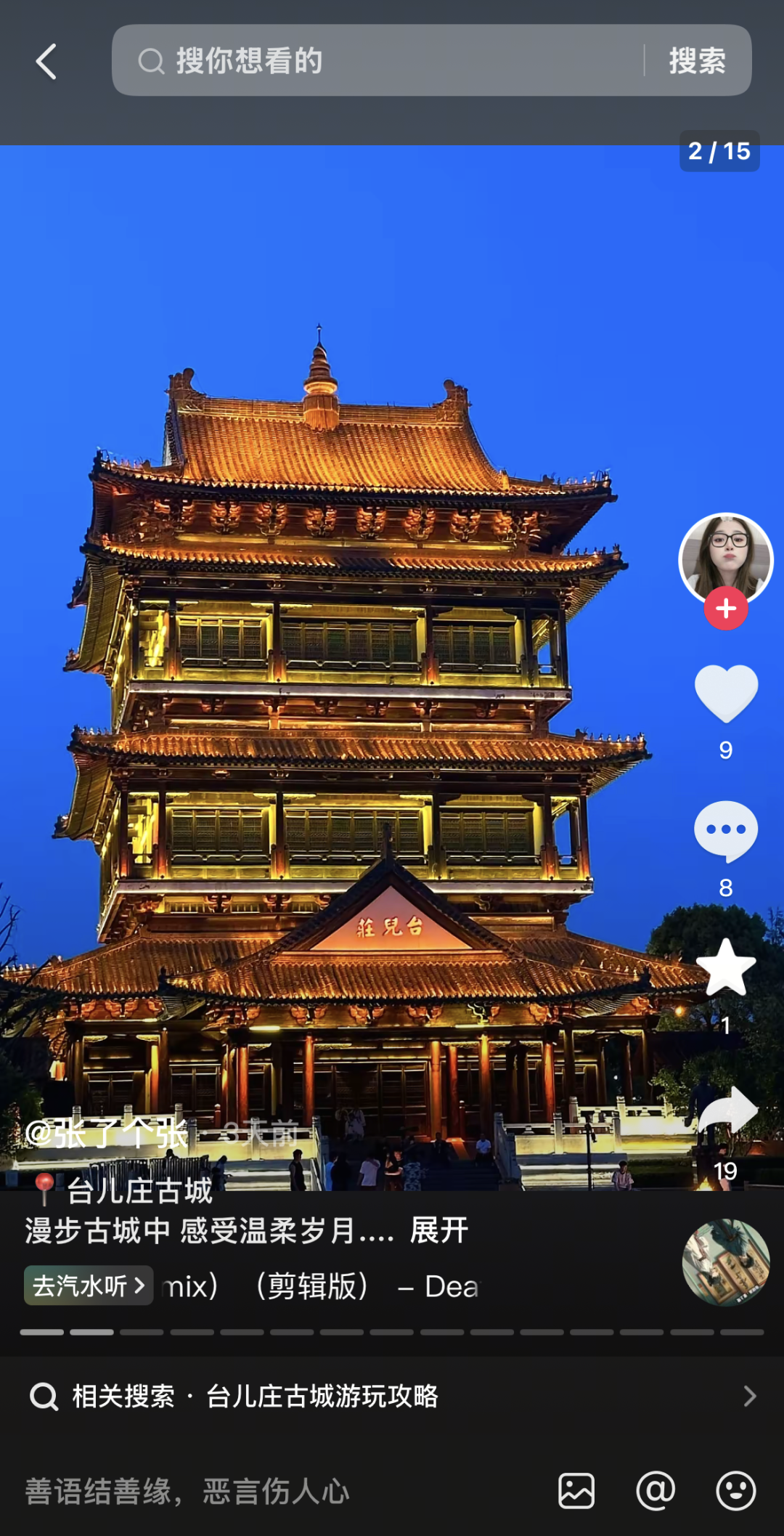Image resolution: width=784 pixels, height=1536 pixels.
Task: Favorite the post with the star icon
Action: [x=726, y=967]
